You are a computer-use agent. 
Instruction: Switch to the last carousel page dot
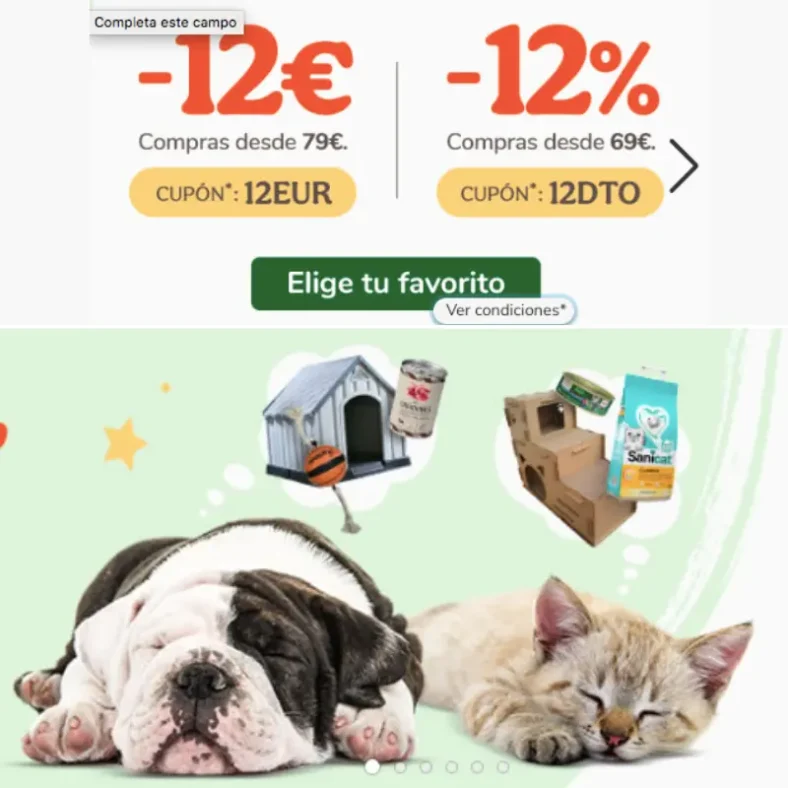503,767
